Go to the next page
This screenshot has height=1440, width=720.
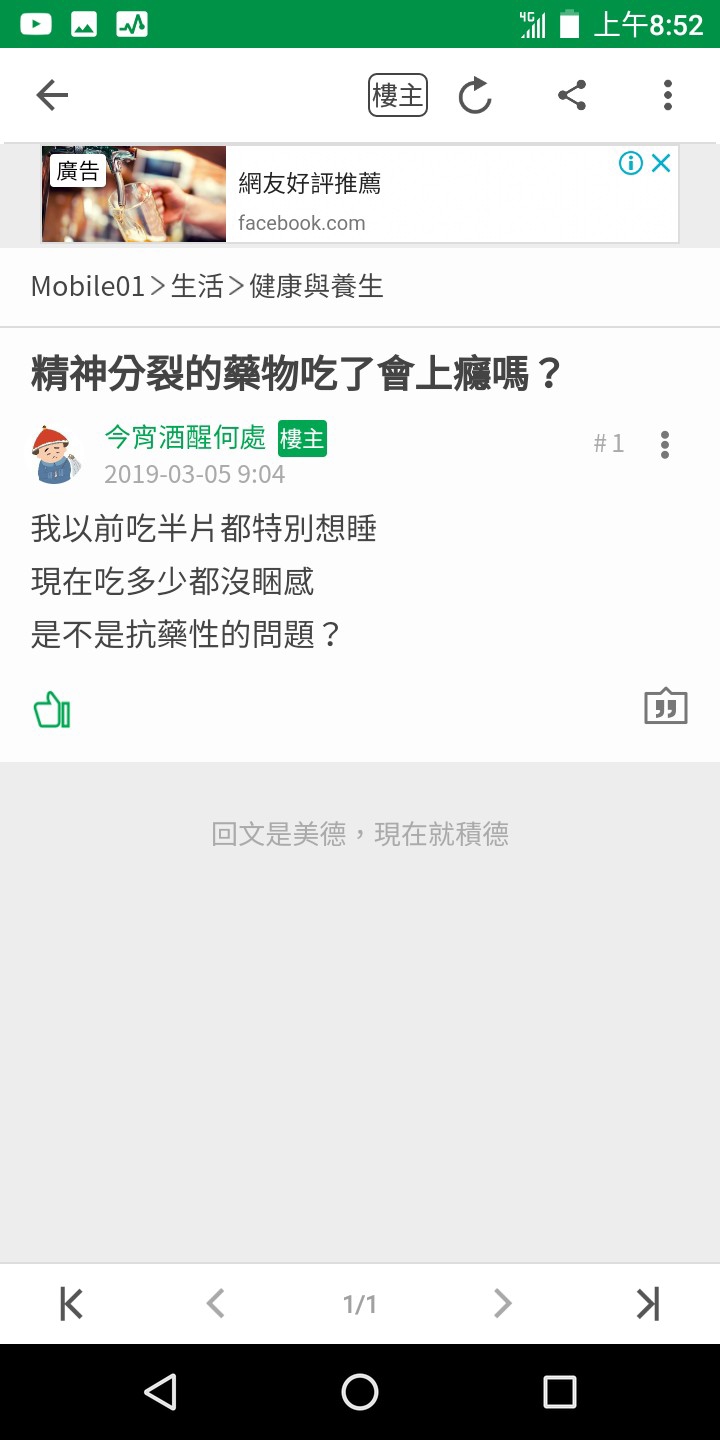[503, 1304]
